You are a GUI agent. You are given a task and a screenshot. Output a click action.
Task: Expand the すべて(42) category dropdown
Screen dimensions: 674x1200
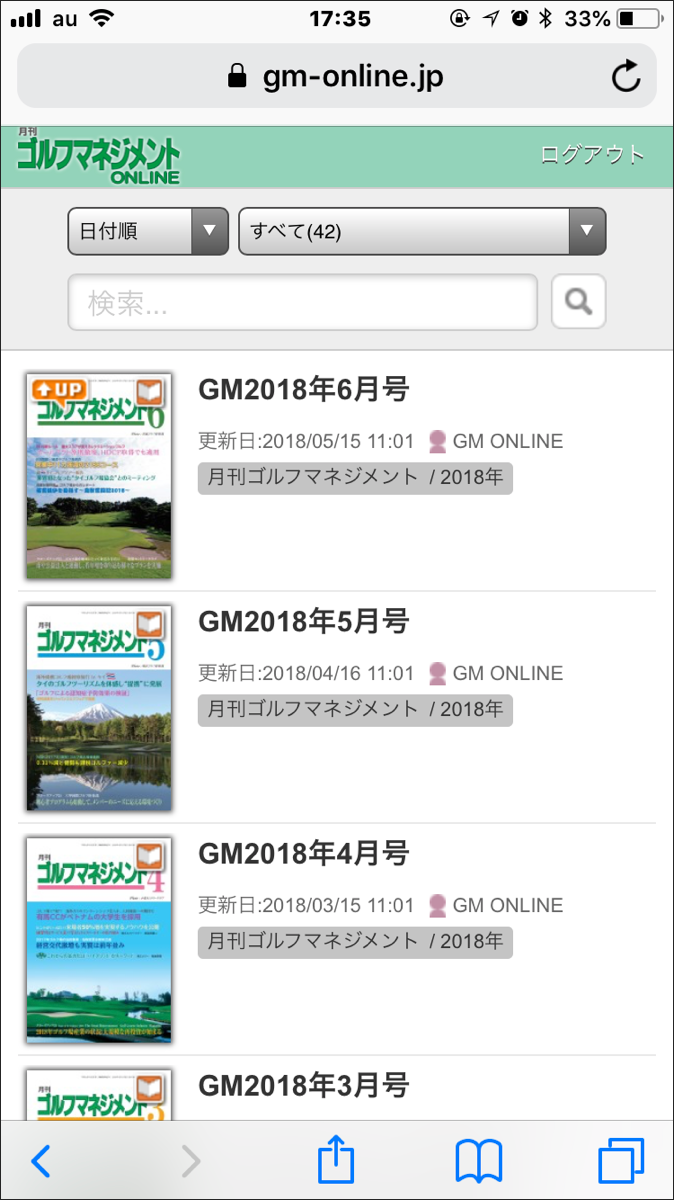(x=421, y=232)
